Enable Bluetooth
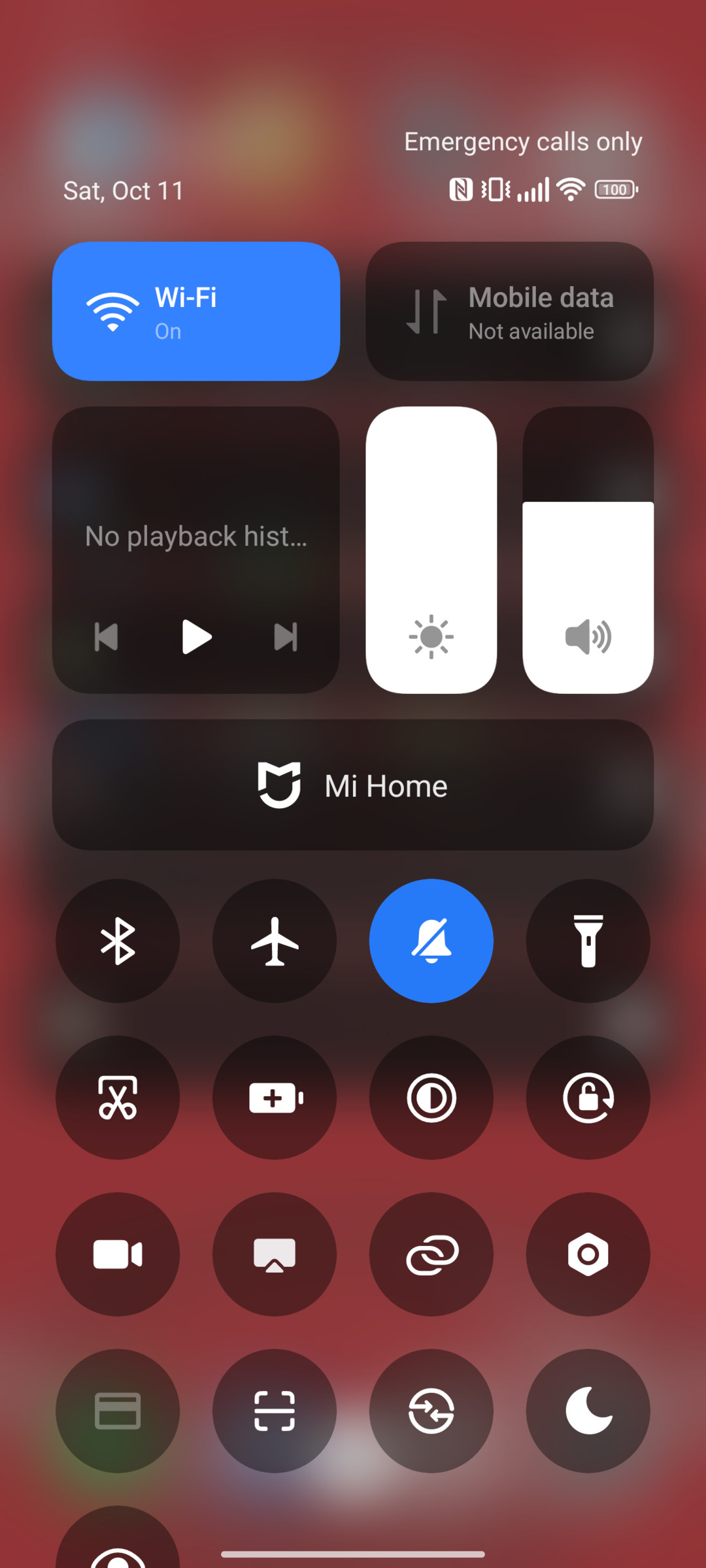The width and height of the screenshot is (706, 1568). point(118,941)
